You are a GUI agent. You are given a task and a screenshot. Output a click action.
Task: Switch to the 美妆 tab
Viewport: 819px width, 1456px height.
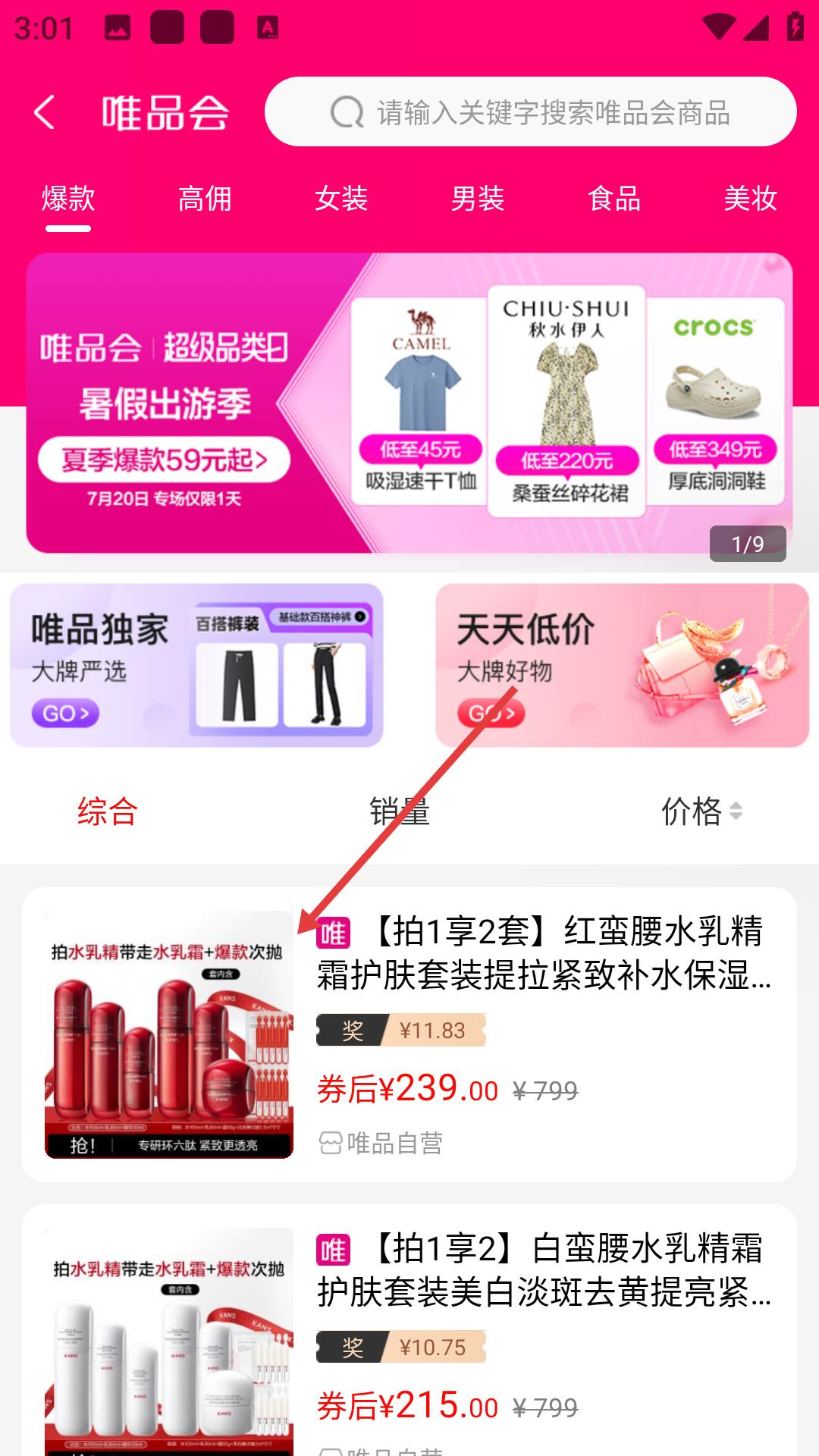coord(750,199)
